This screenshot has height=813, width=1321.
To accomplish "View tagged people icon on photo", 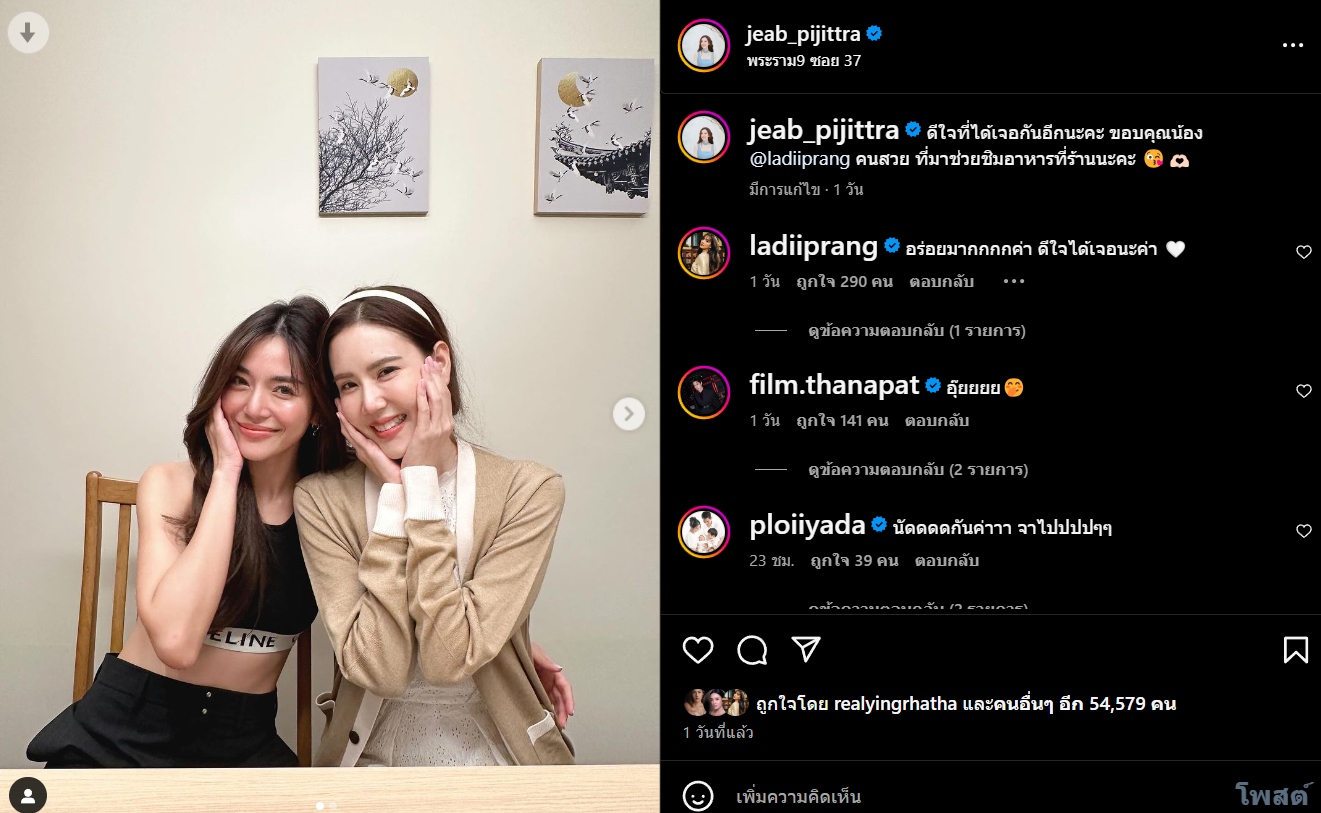I will coord(29,795).
